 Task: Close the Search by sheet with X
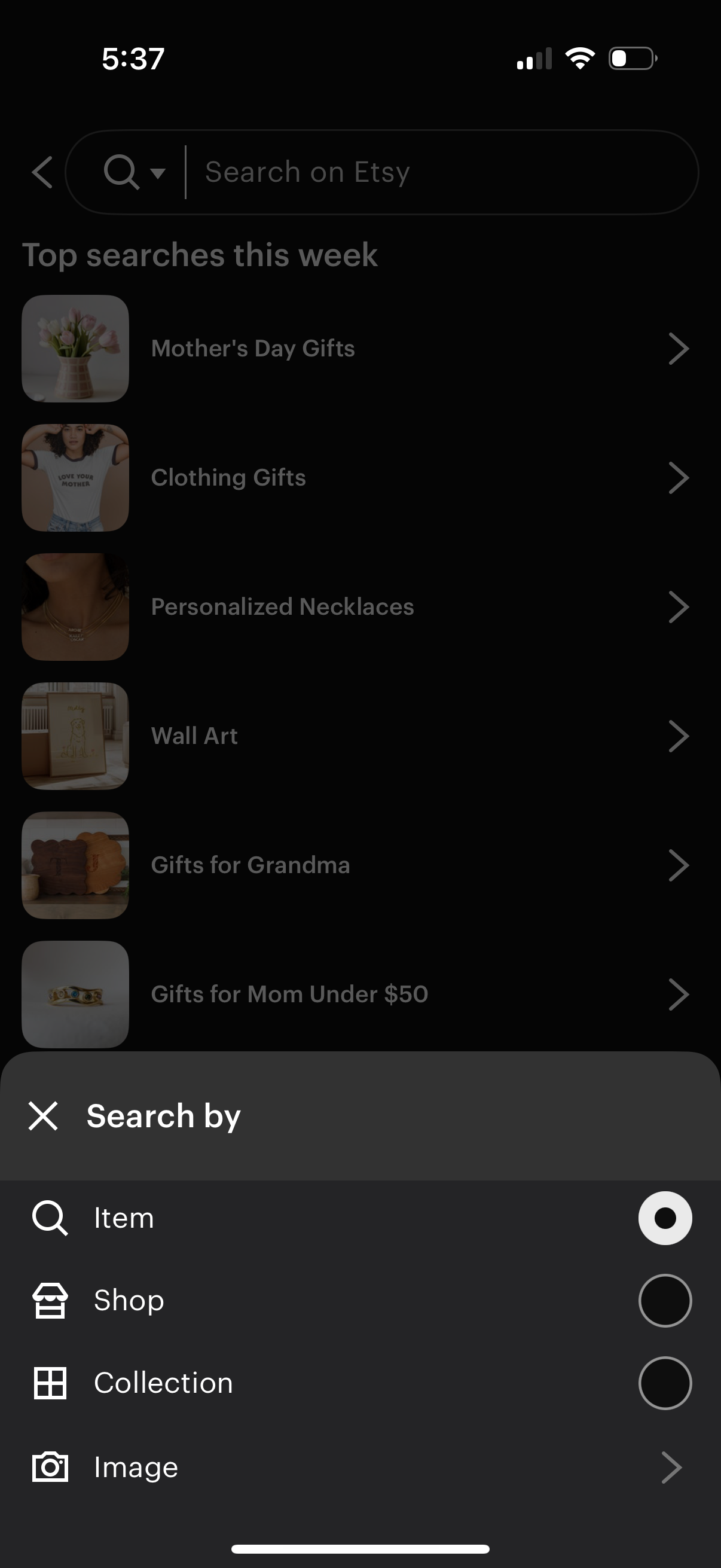[x=43, y=1116]
